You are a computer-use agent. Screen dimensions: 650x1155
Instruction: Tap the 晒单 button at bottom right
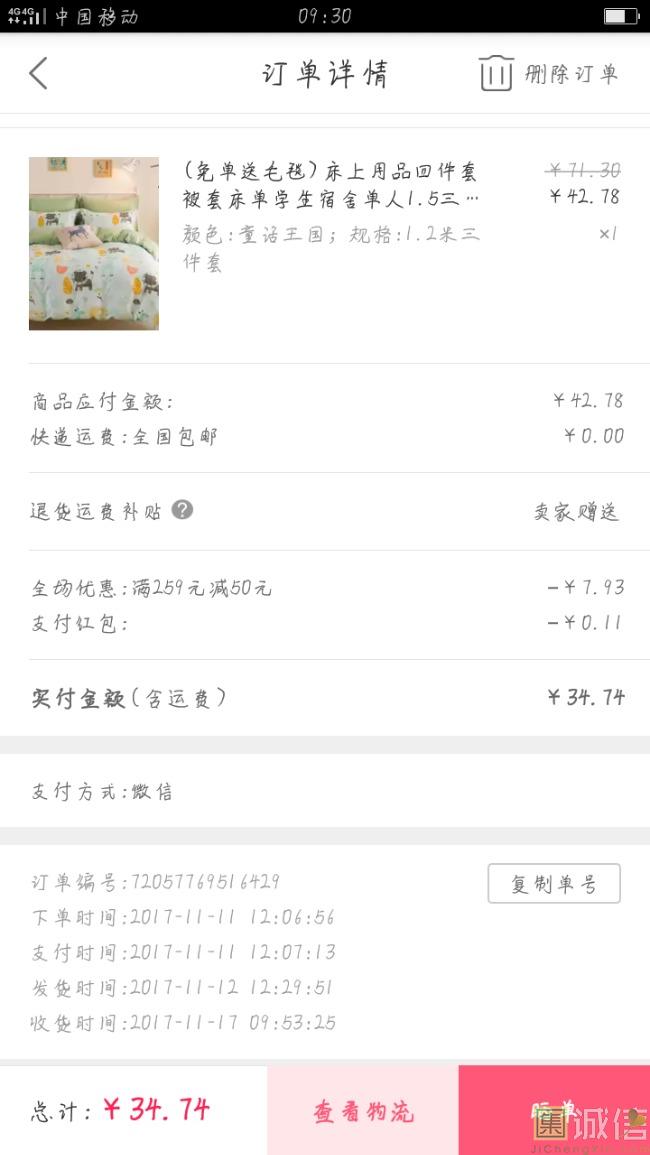click(553, 1110)
